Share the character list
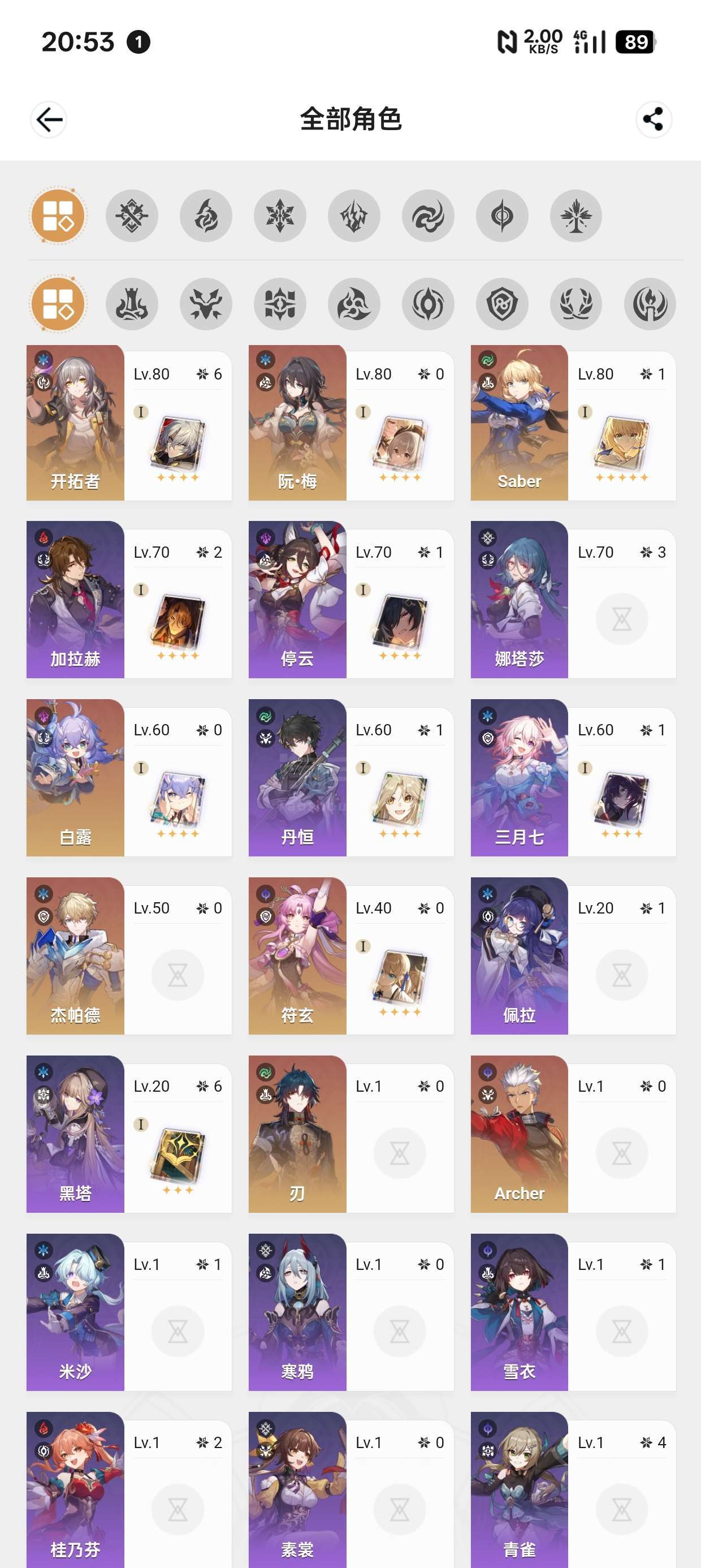This screenshot has height=1568, width=701. 653,119
